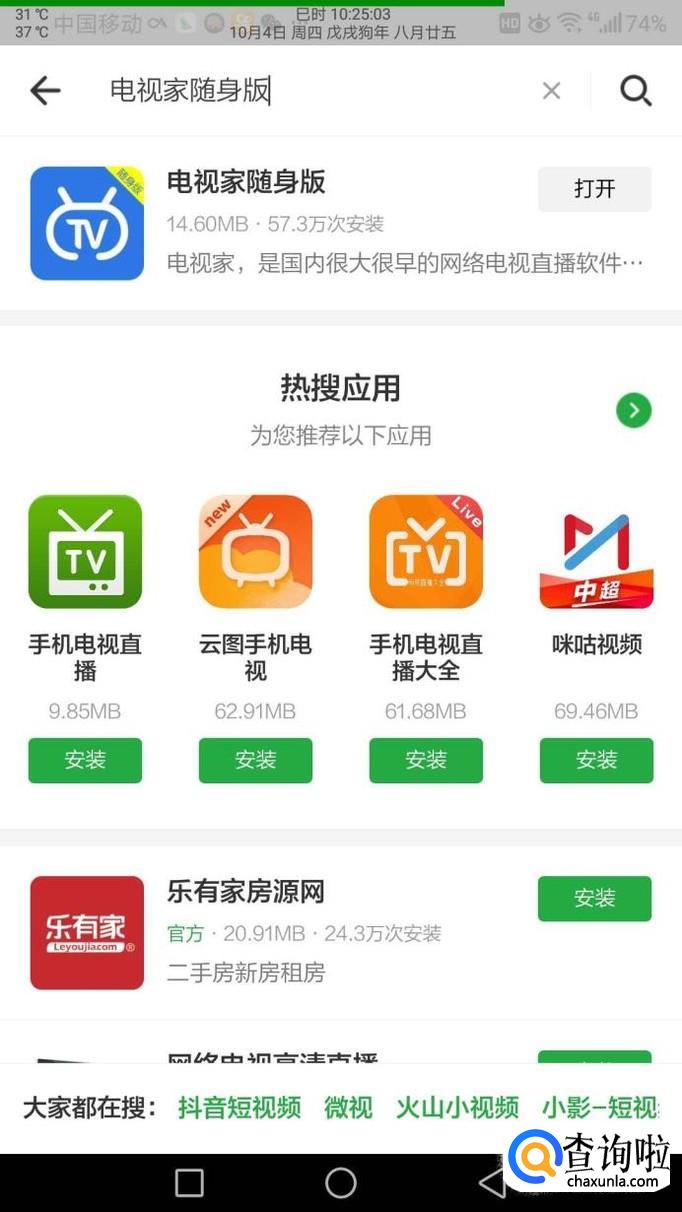Open the installed 电视家随身版 app
This screenshot has height=1212, width=682.
click(594, 189)
